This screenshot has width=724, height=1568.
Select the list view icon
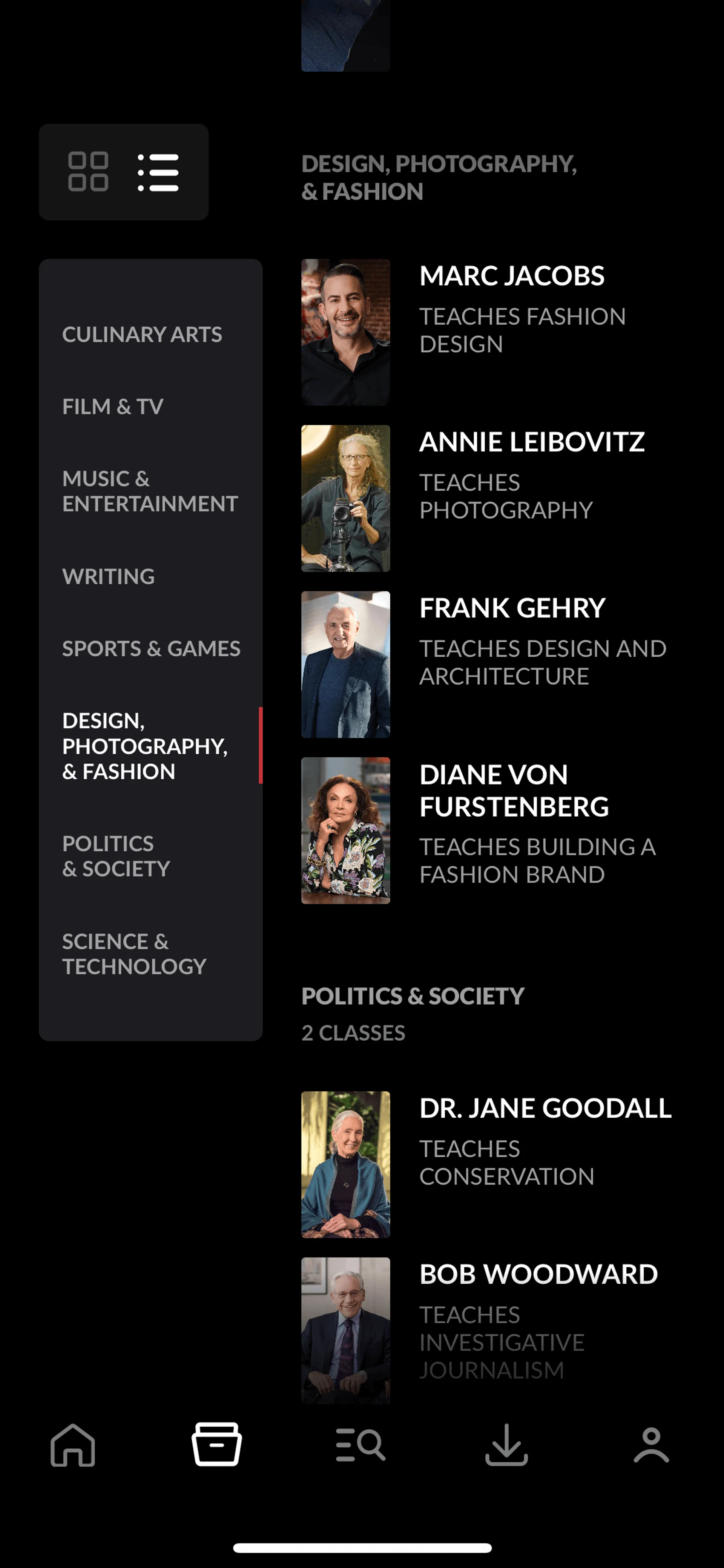[158, 172]
